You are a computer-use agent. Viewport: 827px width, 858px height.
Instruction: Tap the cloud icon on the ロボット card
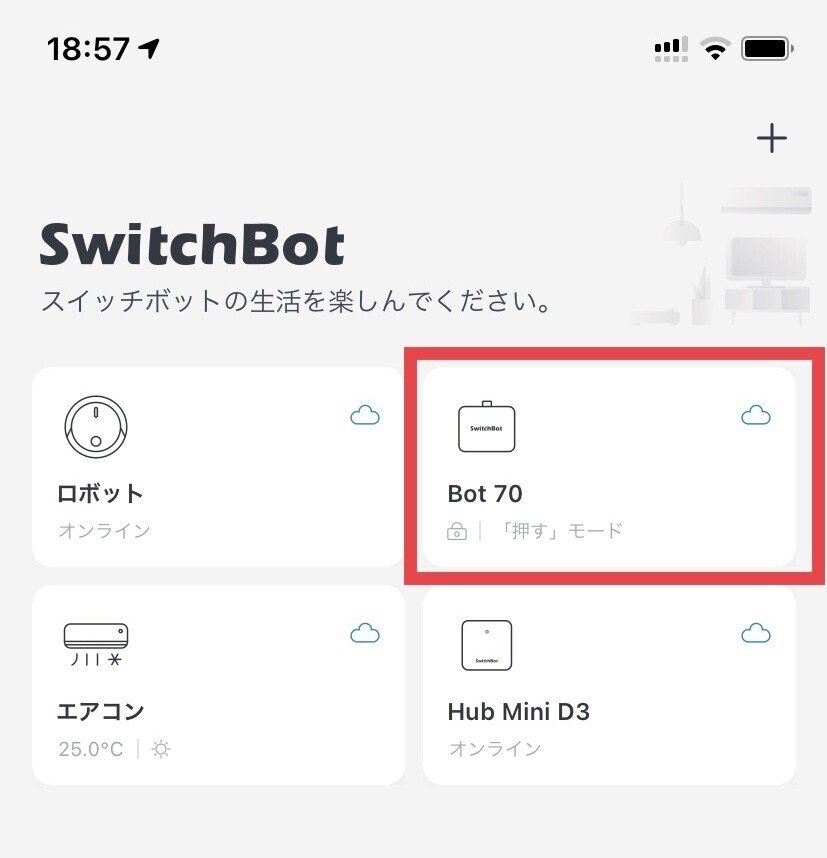coord(365,415)
